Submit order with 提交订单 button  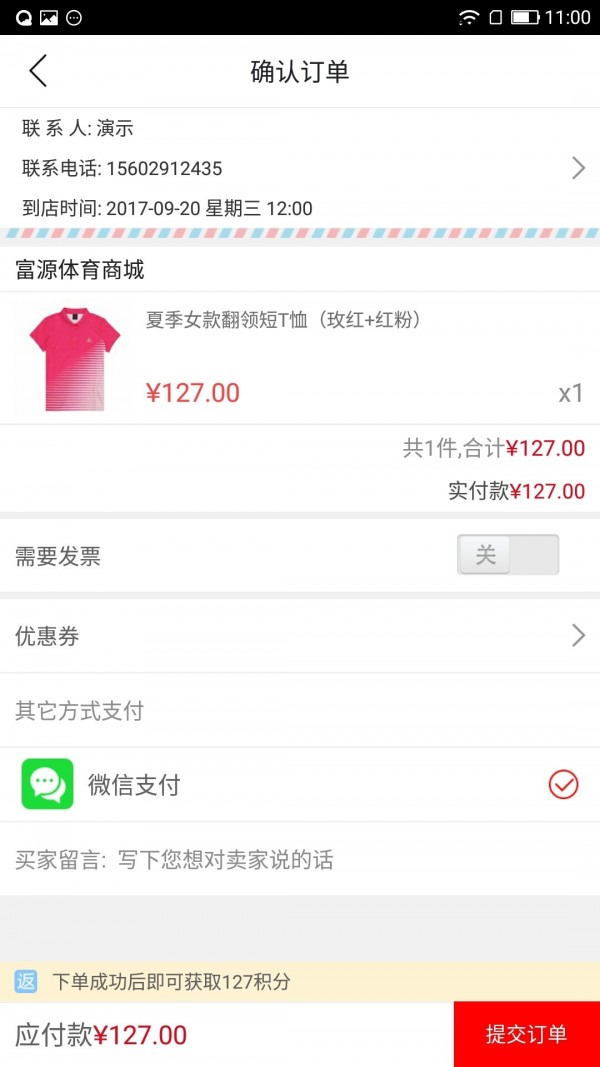(527, 1034)
